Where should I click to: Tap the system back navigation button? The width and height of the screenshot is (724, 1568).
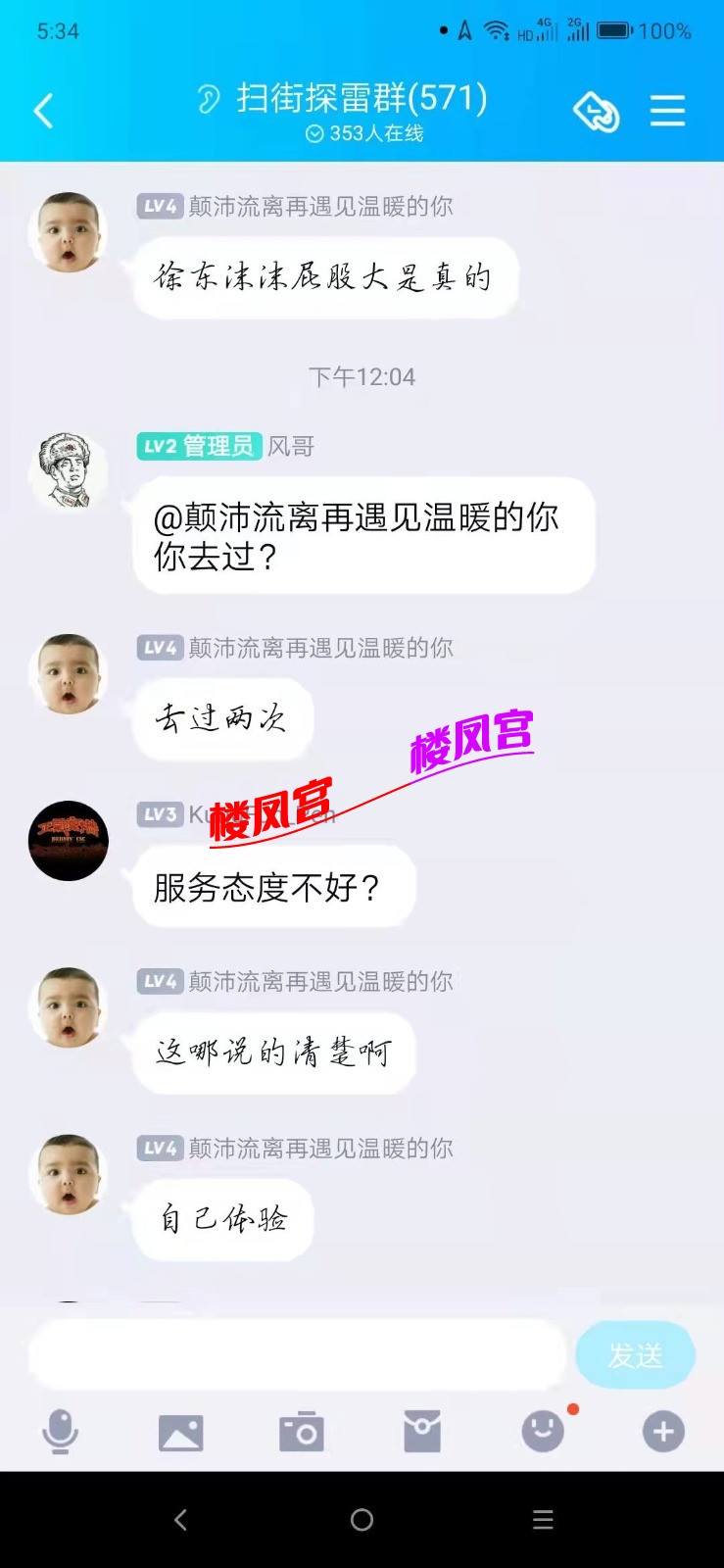pyautogui.click(x=180, y=1520)
